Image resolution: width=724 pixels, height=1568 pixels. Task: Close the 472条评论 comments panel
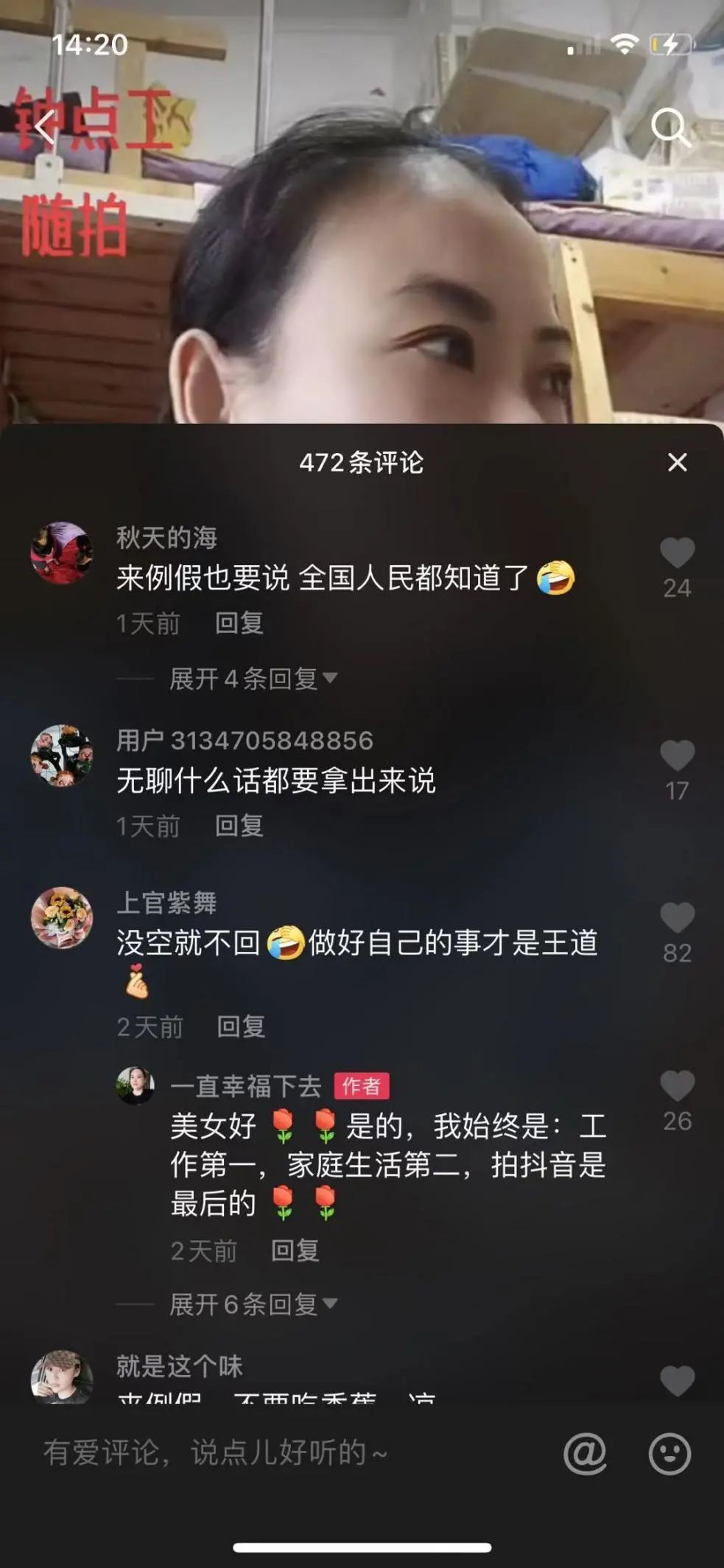pos(677,463)
